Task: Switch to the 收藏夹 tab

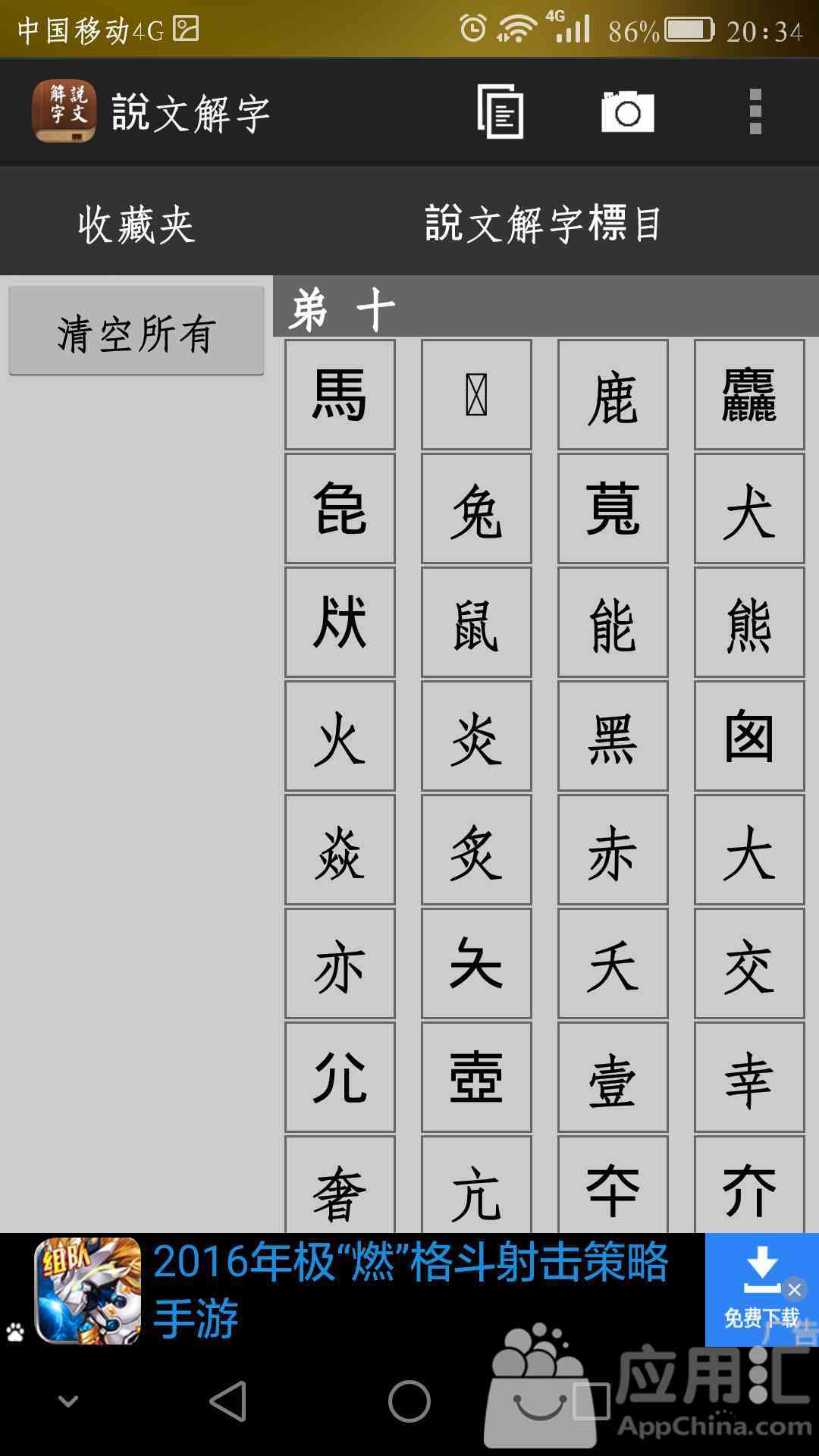Action: 136,224
